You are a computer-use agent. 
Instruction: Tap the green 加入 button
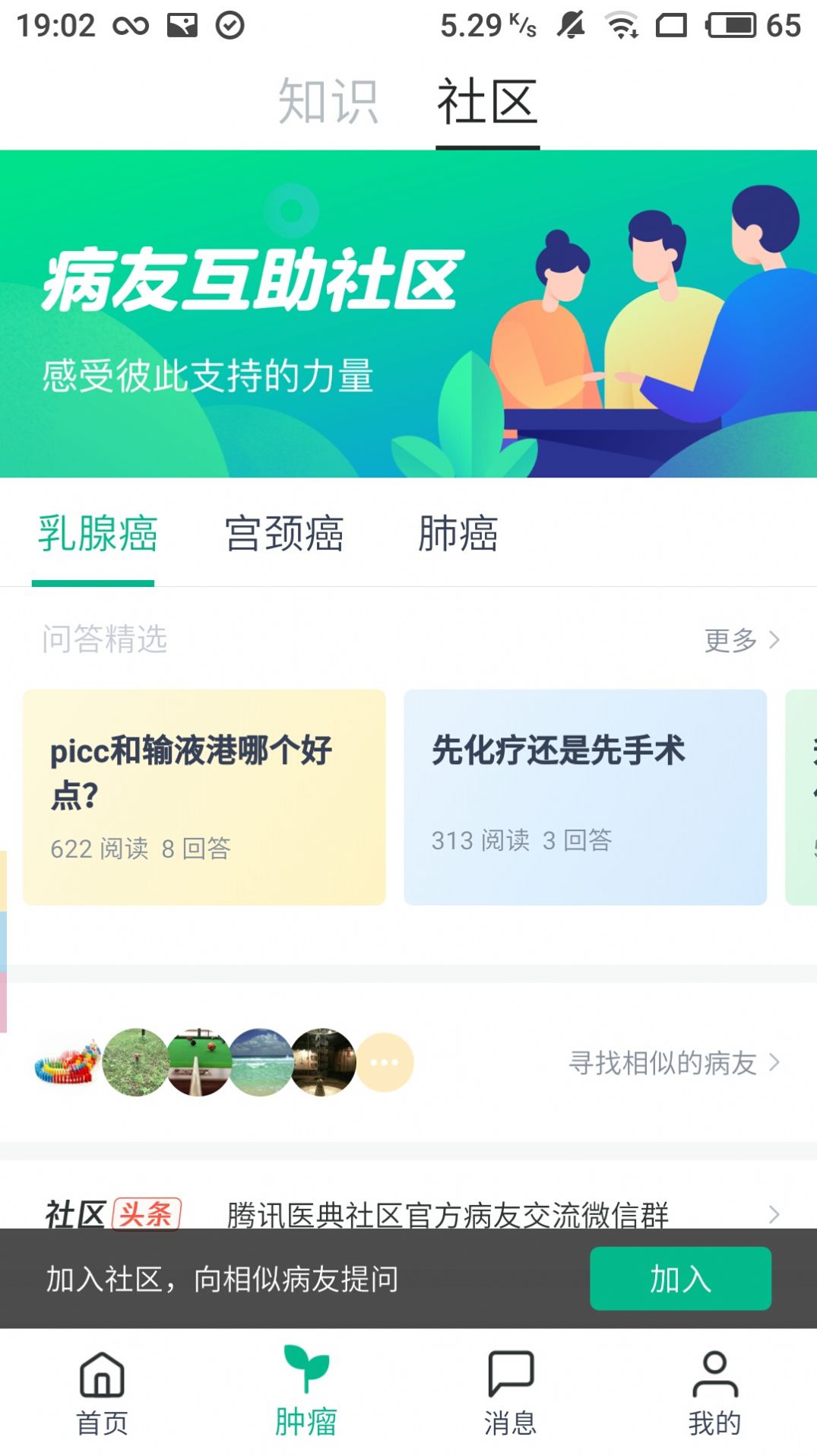click(680, 1279)
